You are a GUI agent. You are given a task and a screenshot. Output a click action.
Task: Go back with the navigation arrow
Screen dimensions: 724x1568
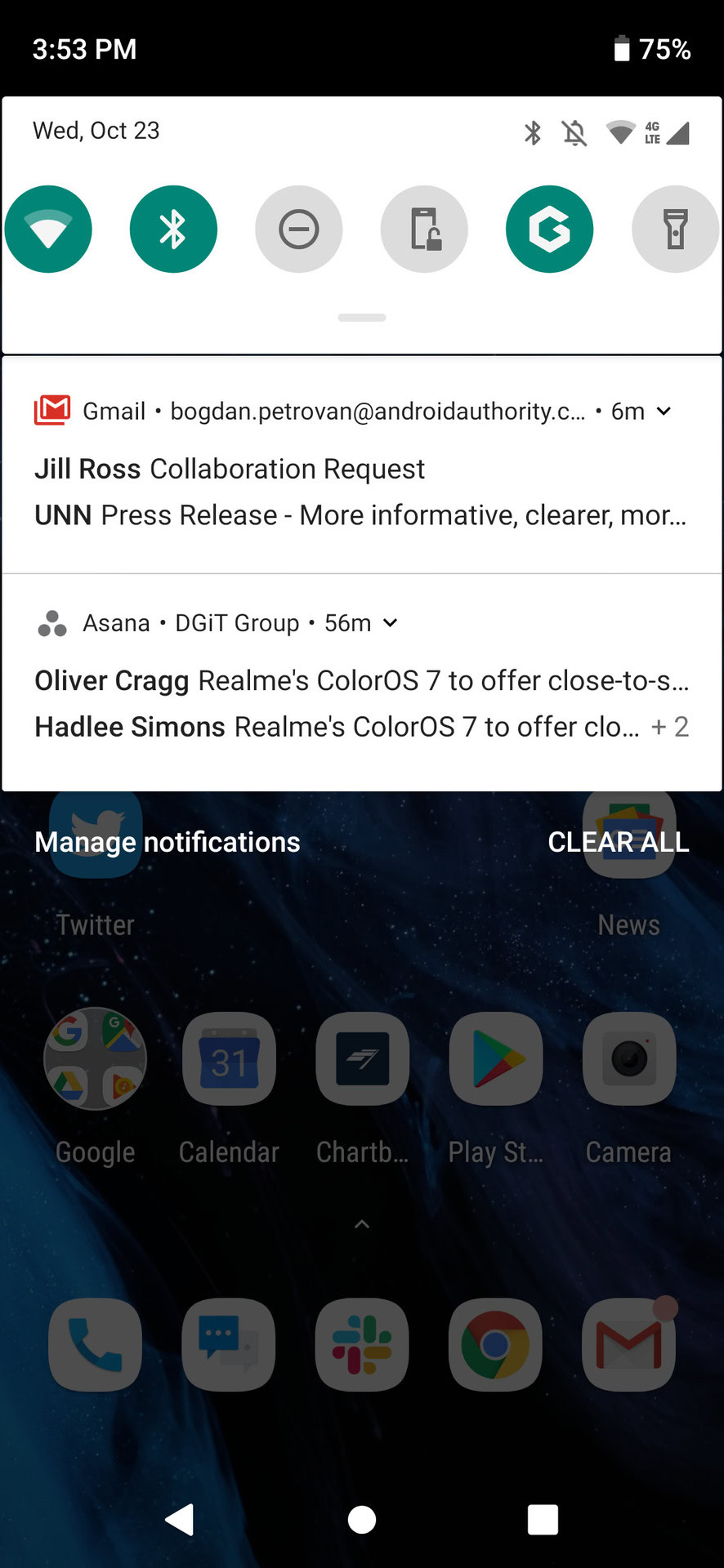180,1520
